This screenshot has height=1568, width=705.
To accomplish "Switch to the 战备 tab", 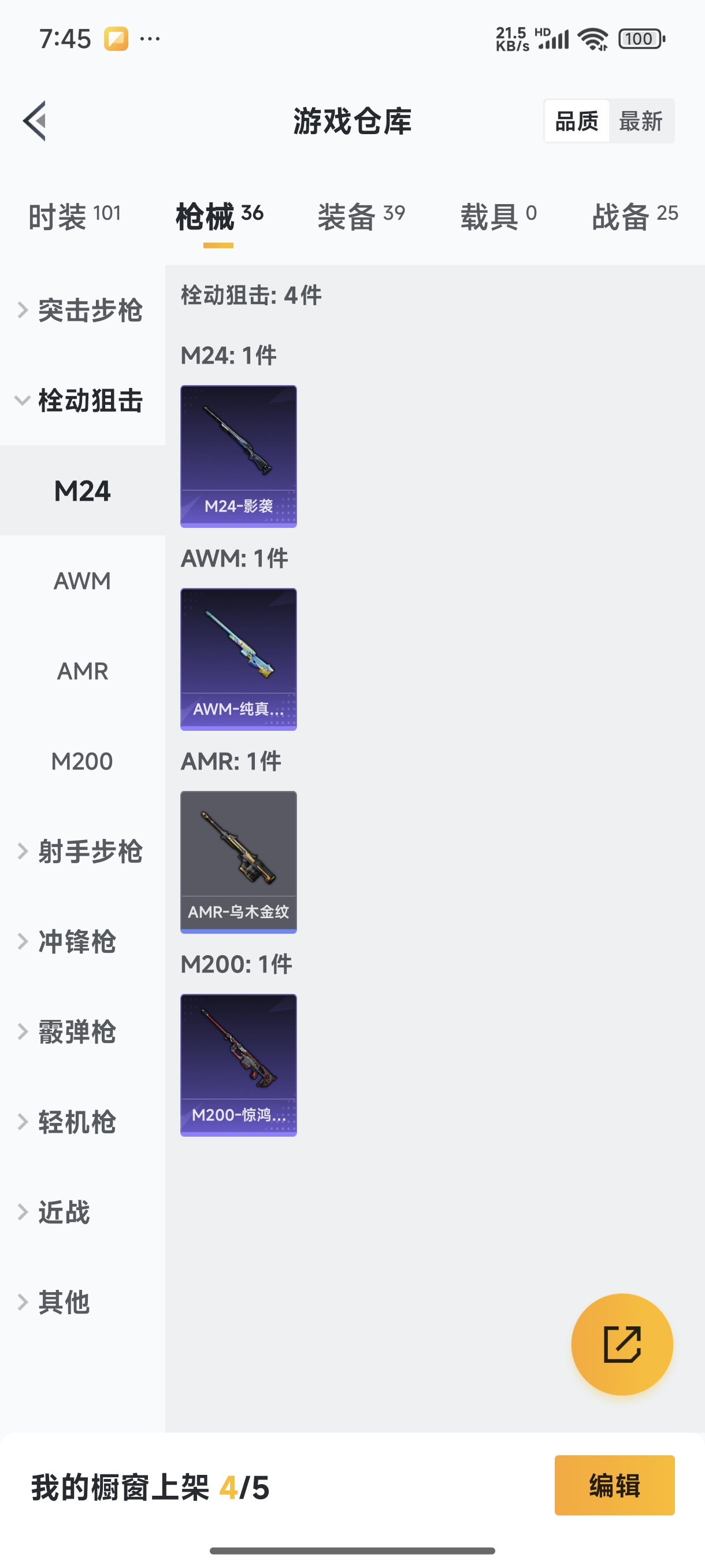I will click(634, 216).
